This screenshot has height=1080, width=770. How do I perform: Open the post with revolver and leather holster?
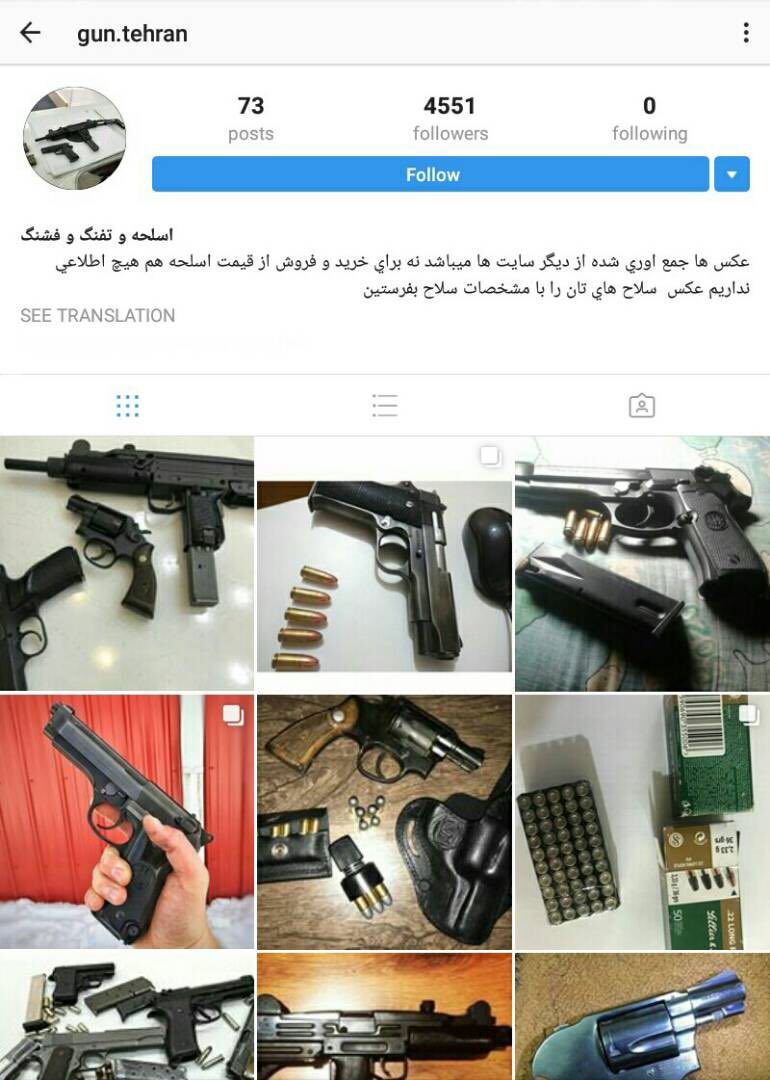[384, 822]
